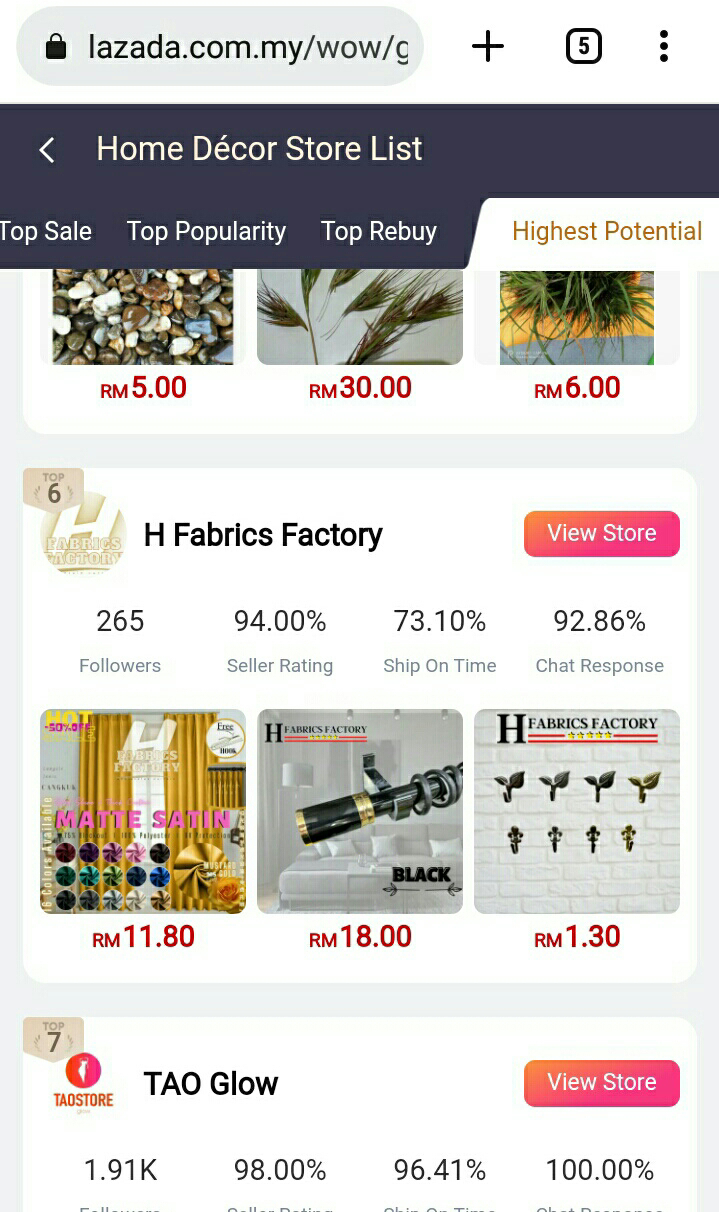Switch to the Top Rebuy tab

coord(379,231)
